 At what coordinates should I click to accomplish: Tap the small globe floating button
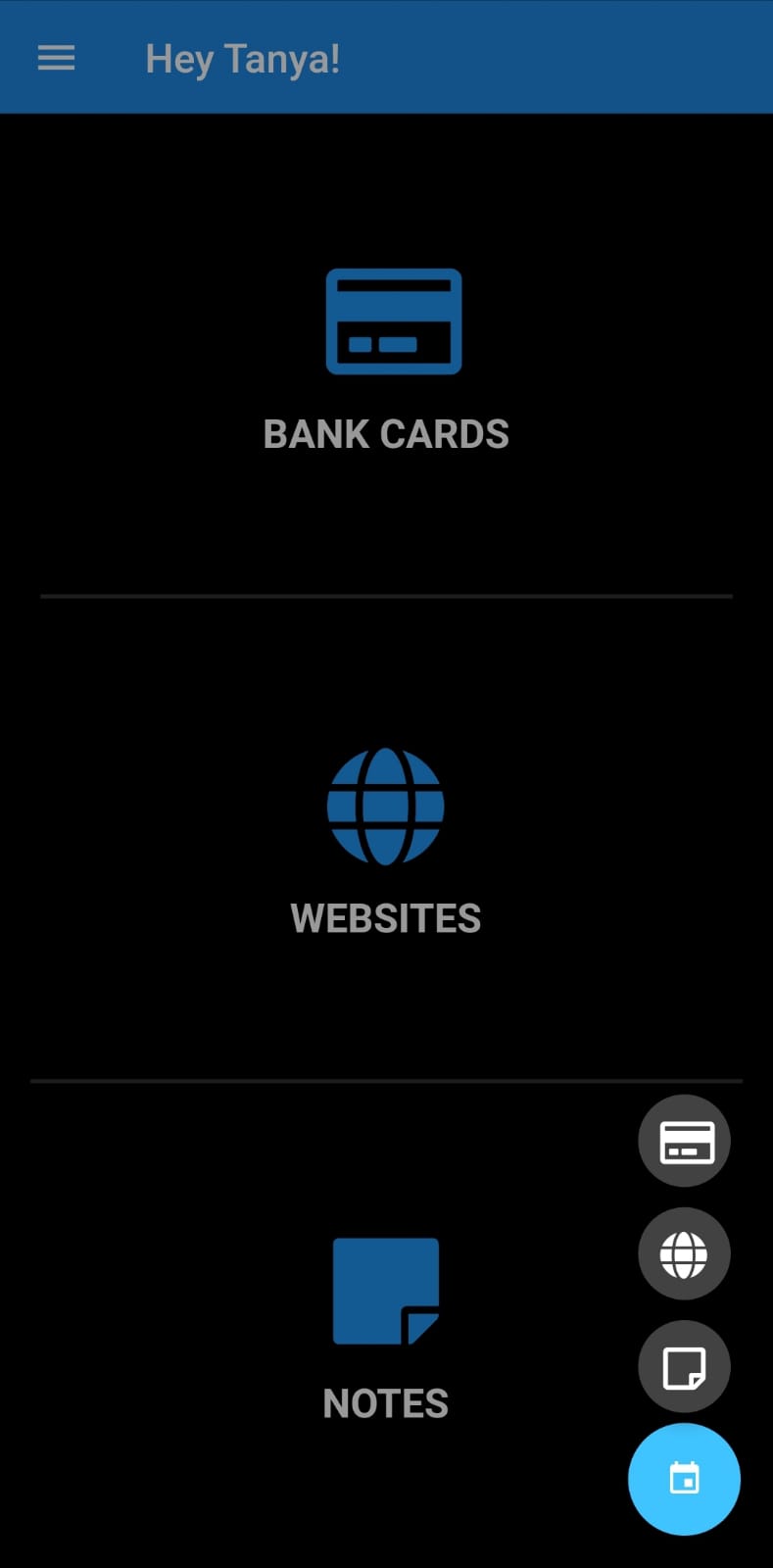tap(684, 1253)
